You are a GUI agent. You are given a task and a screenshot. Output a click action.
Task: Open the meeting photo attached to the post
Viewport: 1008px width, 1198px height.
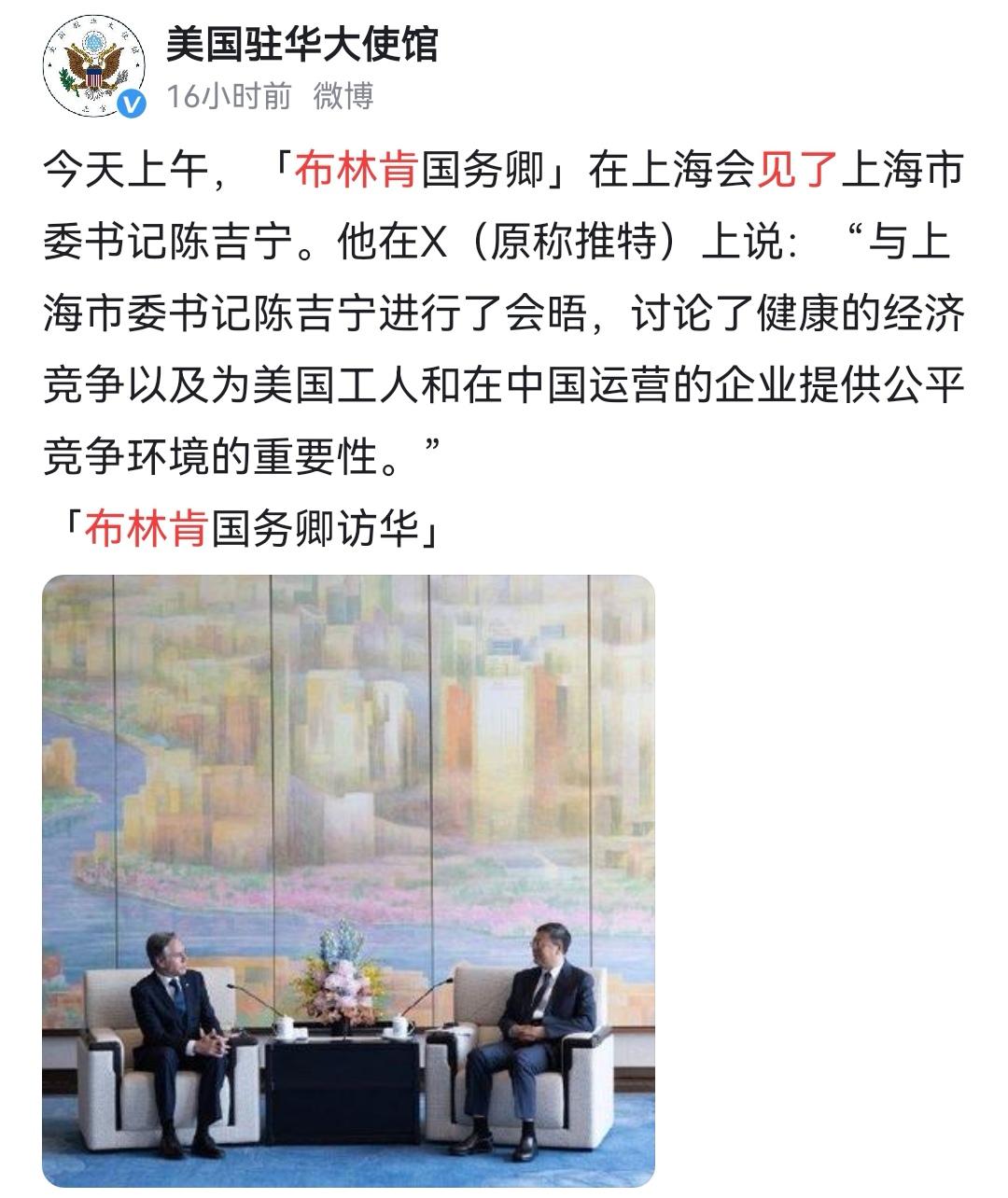coord(348,880)
